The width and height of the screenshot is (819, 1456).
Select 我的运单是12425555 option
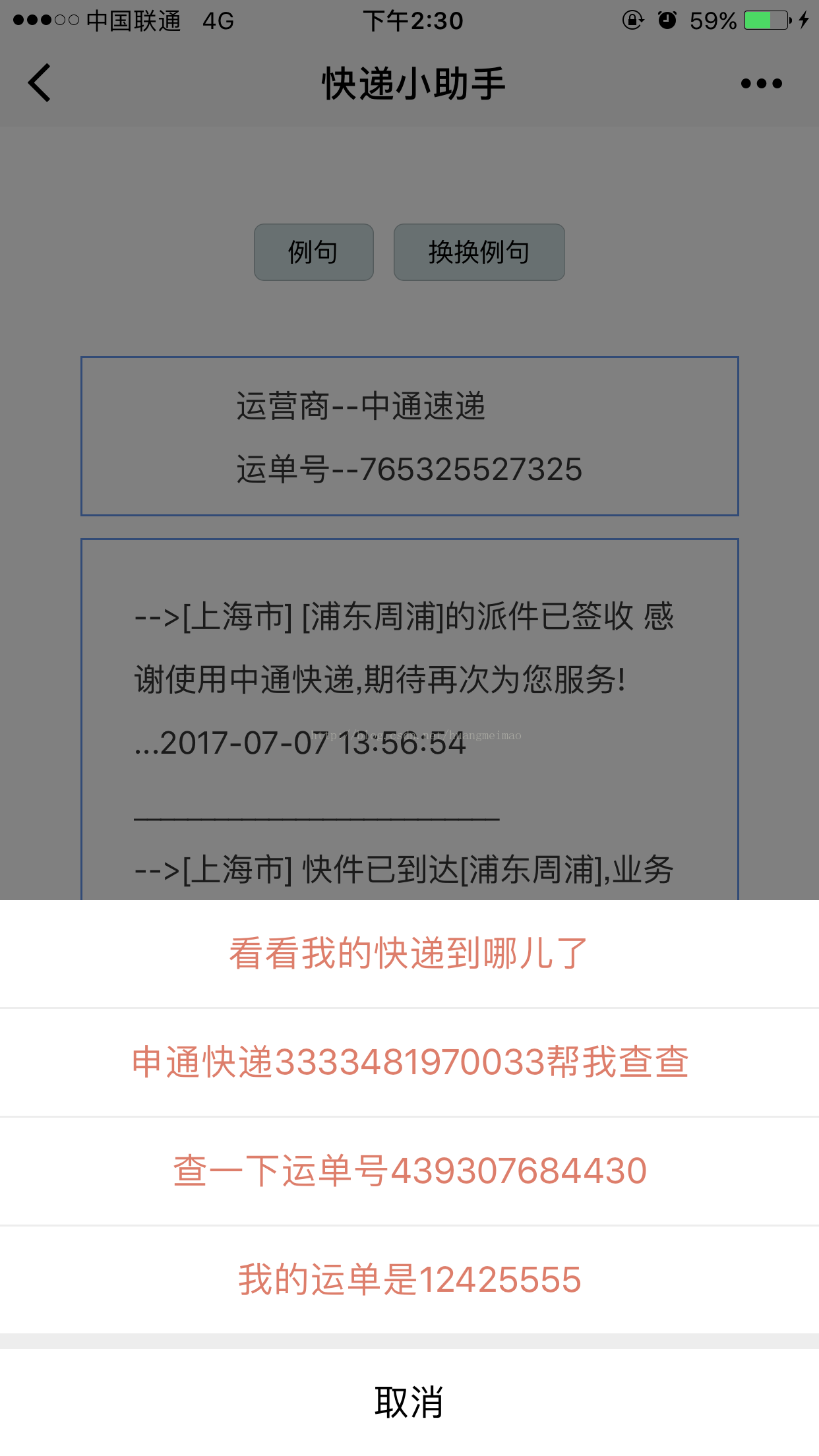[409, 1280]
